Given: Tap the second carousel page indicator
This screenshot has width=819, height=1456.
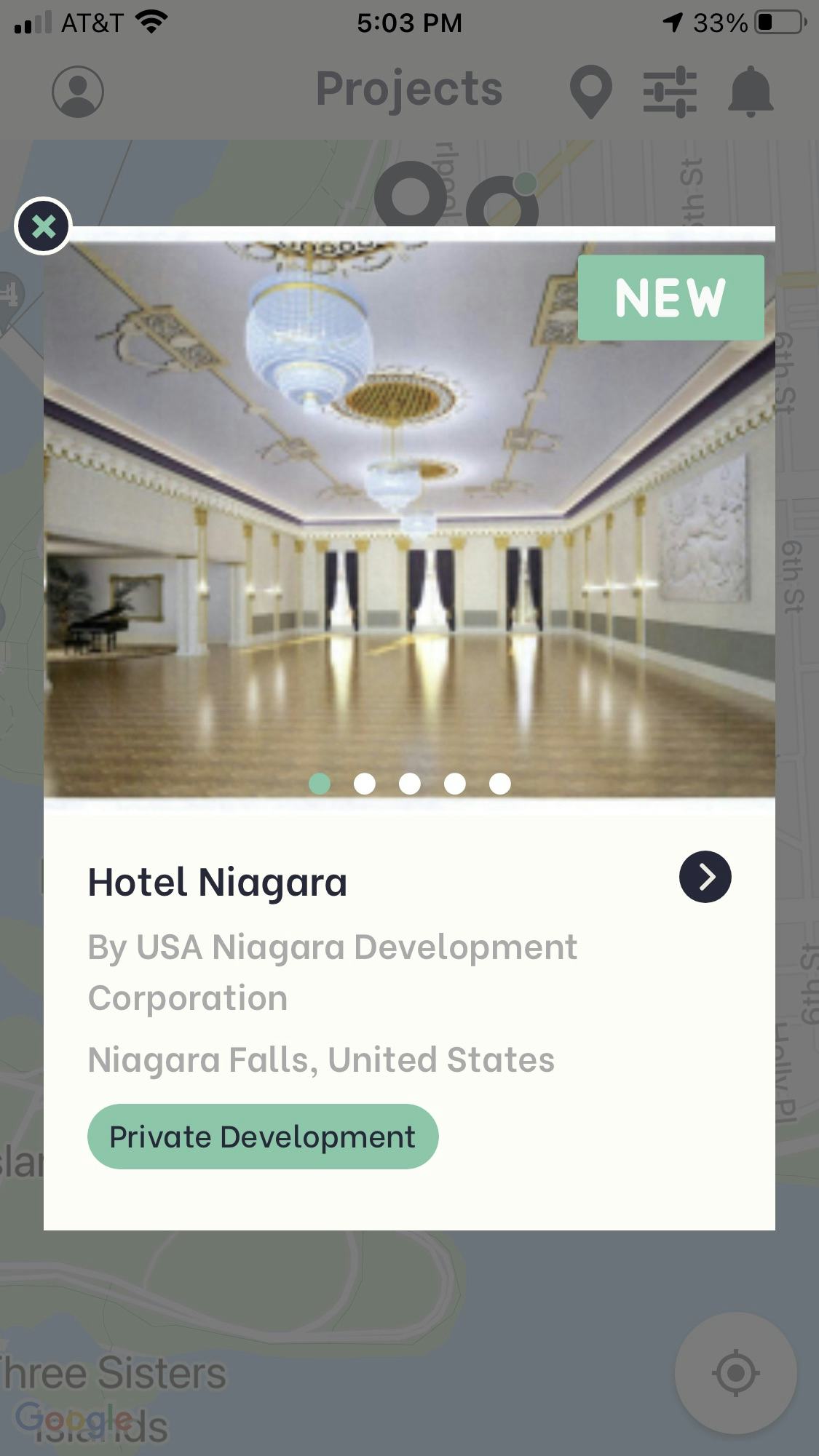Looking at the screenshot, I should pos(365,784).
